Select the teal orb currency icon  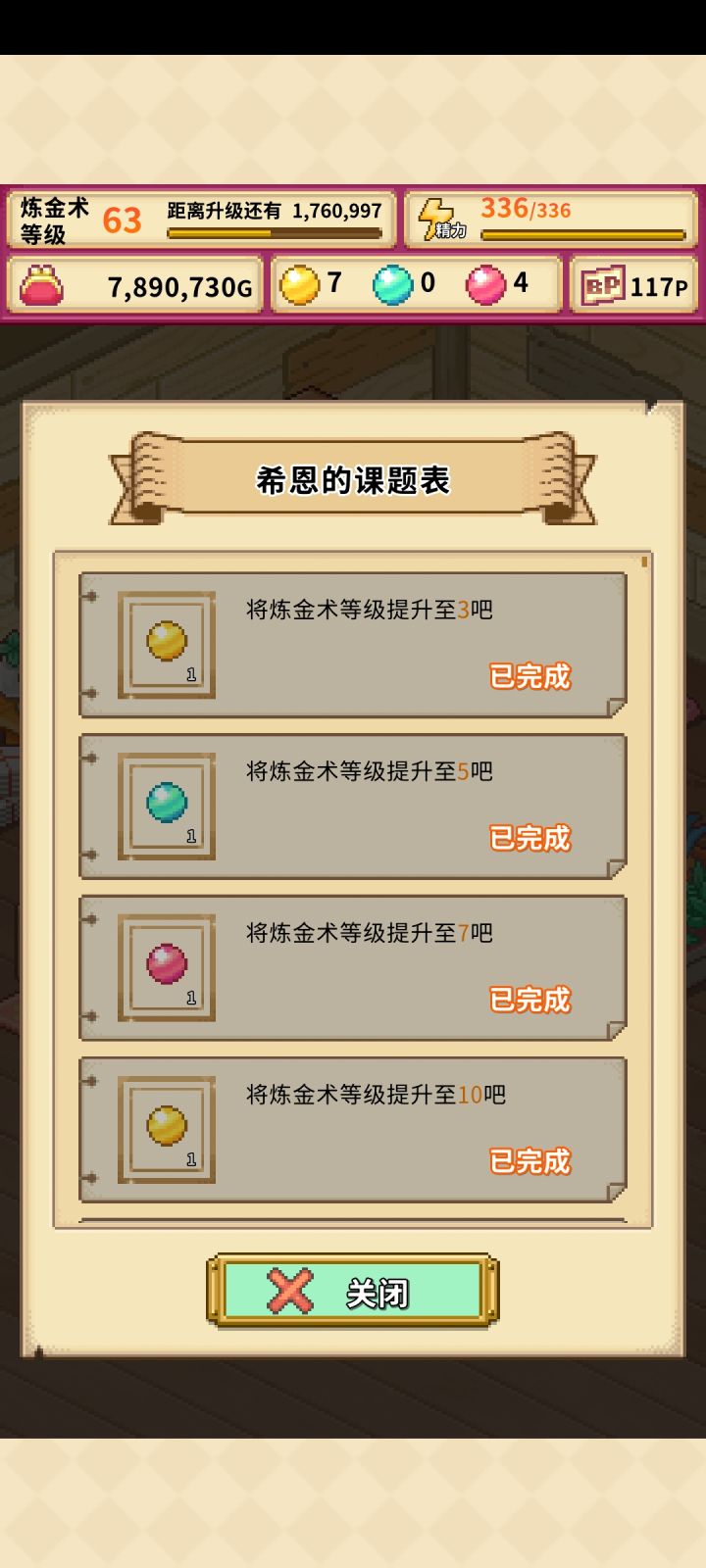(391, 282)
